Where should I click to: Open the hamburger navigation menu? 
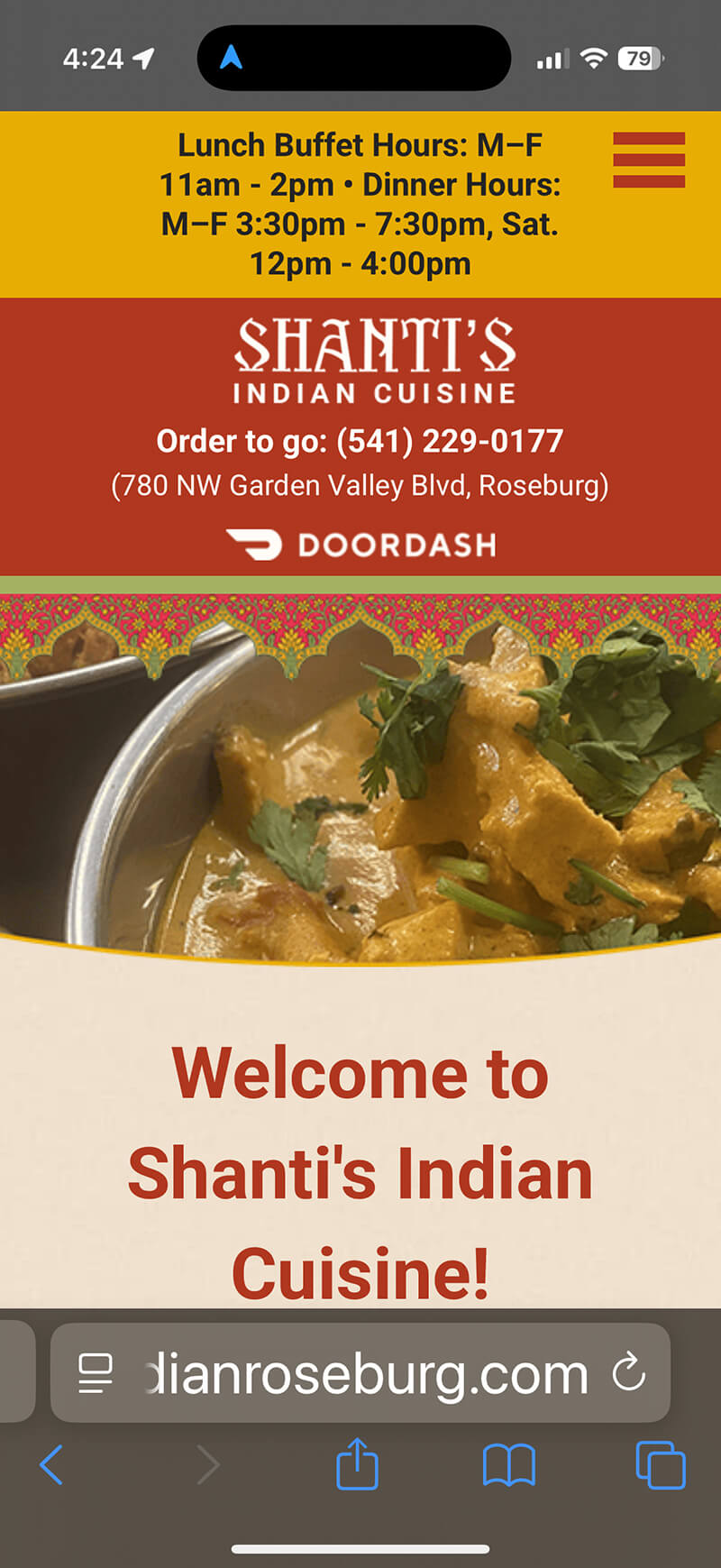tap(648, 160)
